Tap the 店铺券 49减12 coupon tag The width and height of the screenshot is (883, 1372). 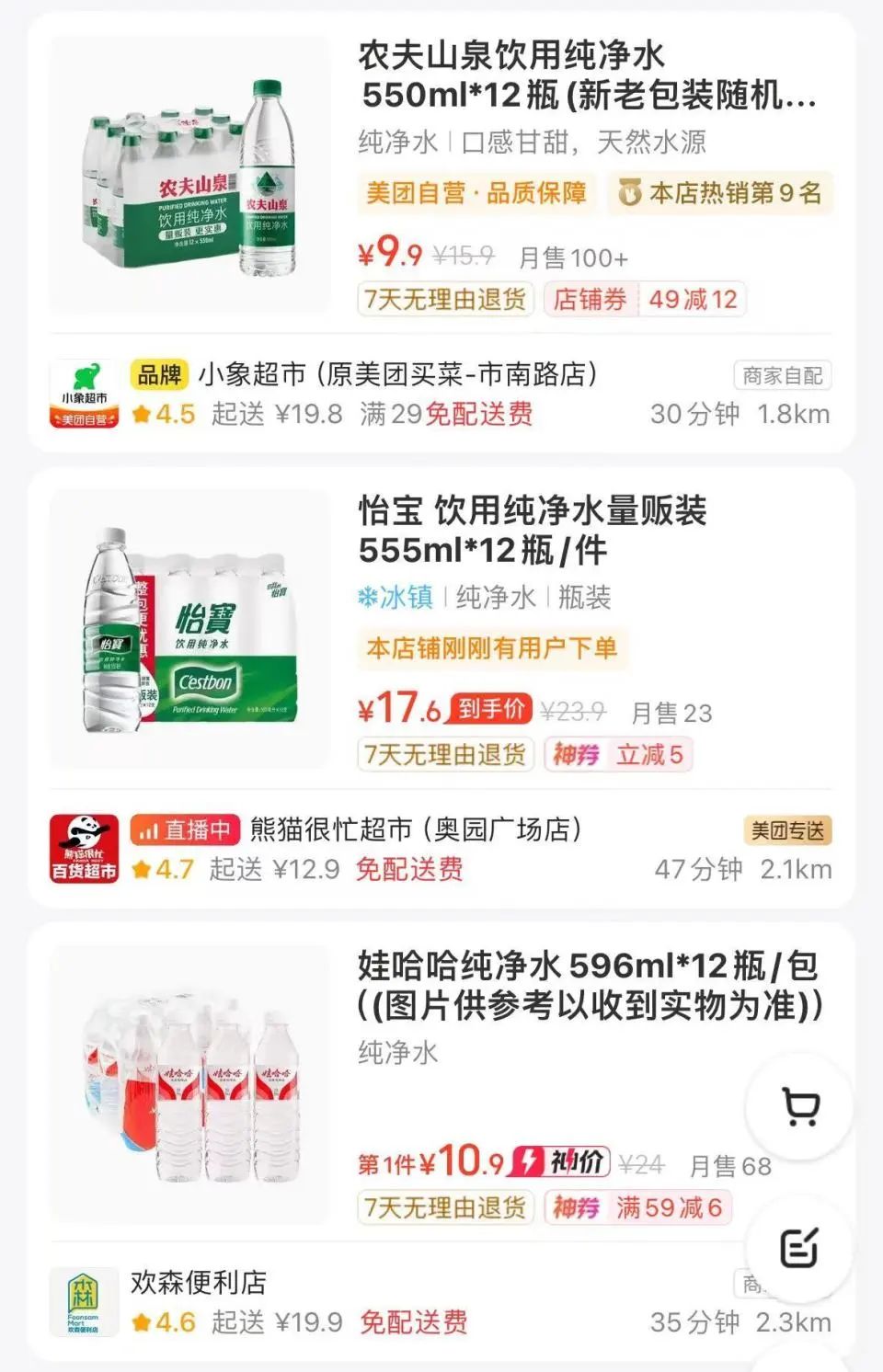(x=645, y=300)
